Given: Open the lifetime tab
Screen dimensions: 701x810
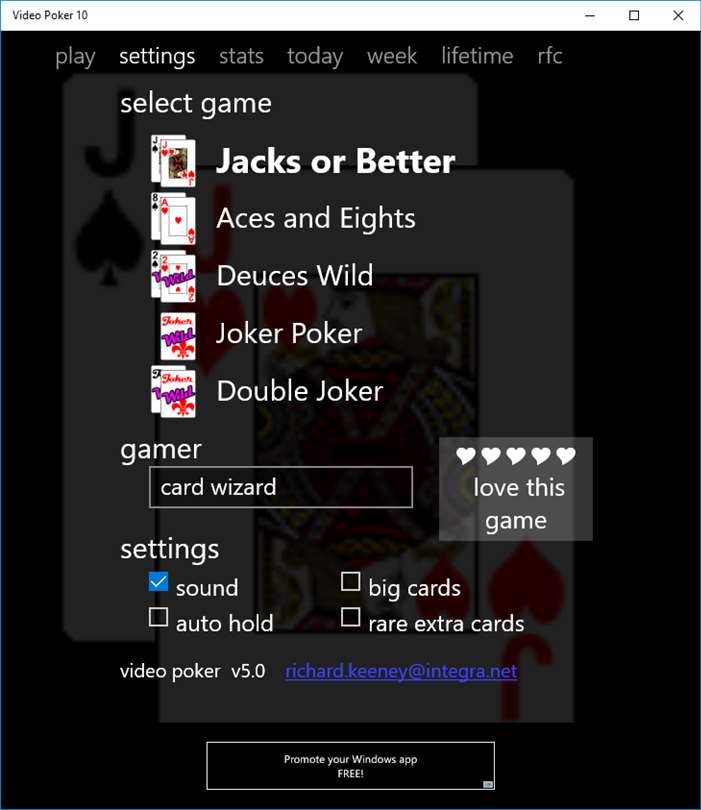Looking at the screenshot, I should pos(477,56).
